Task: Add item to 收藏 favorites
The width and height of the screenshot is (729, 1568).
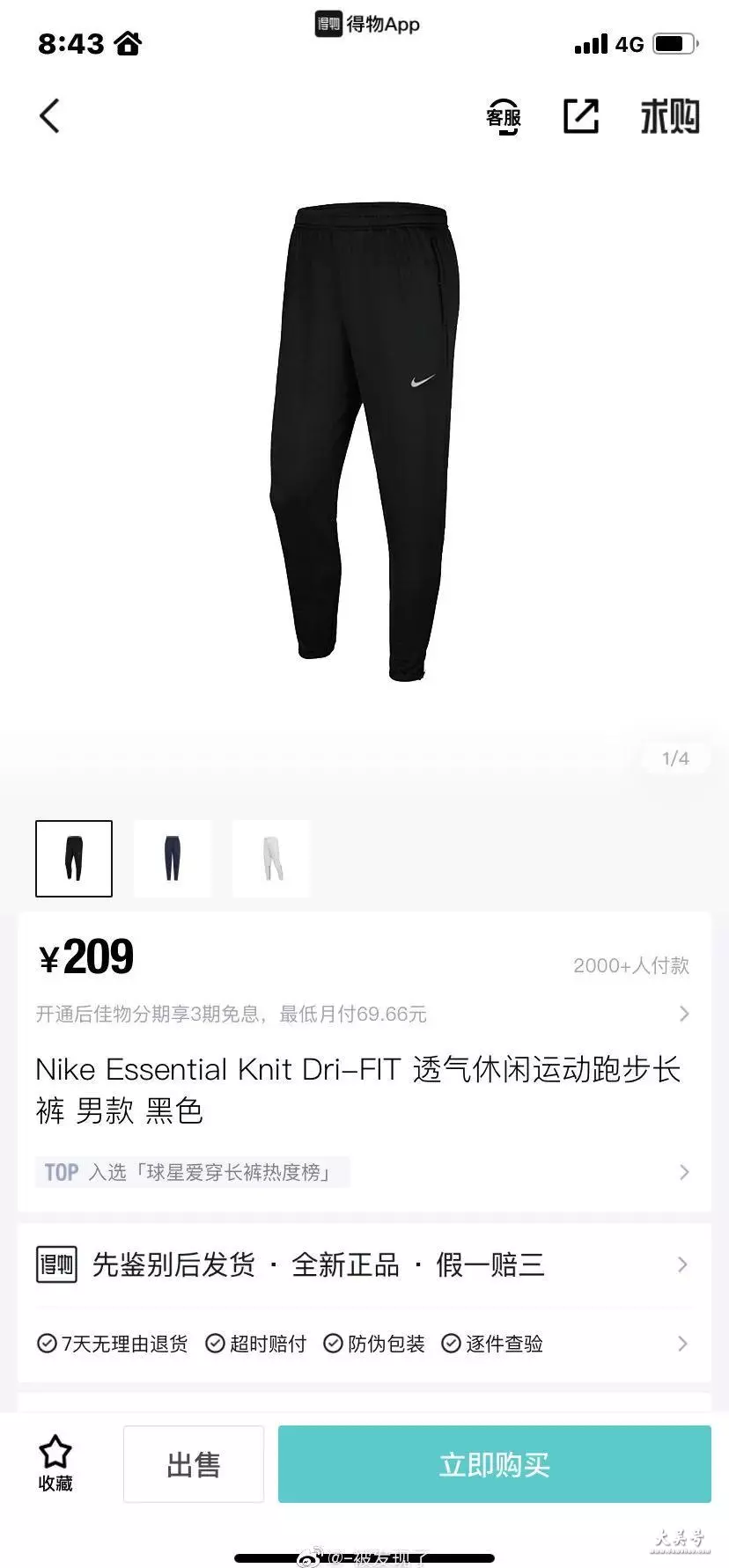Action: 55,1464
